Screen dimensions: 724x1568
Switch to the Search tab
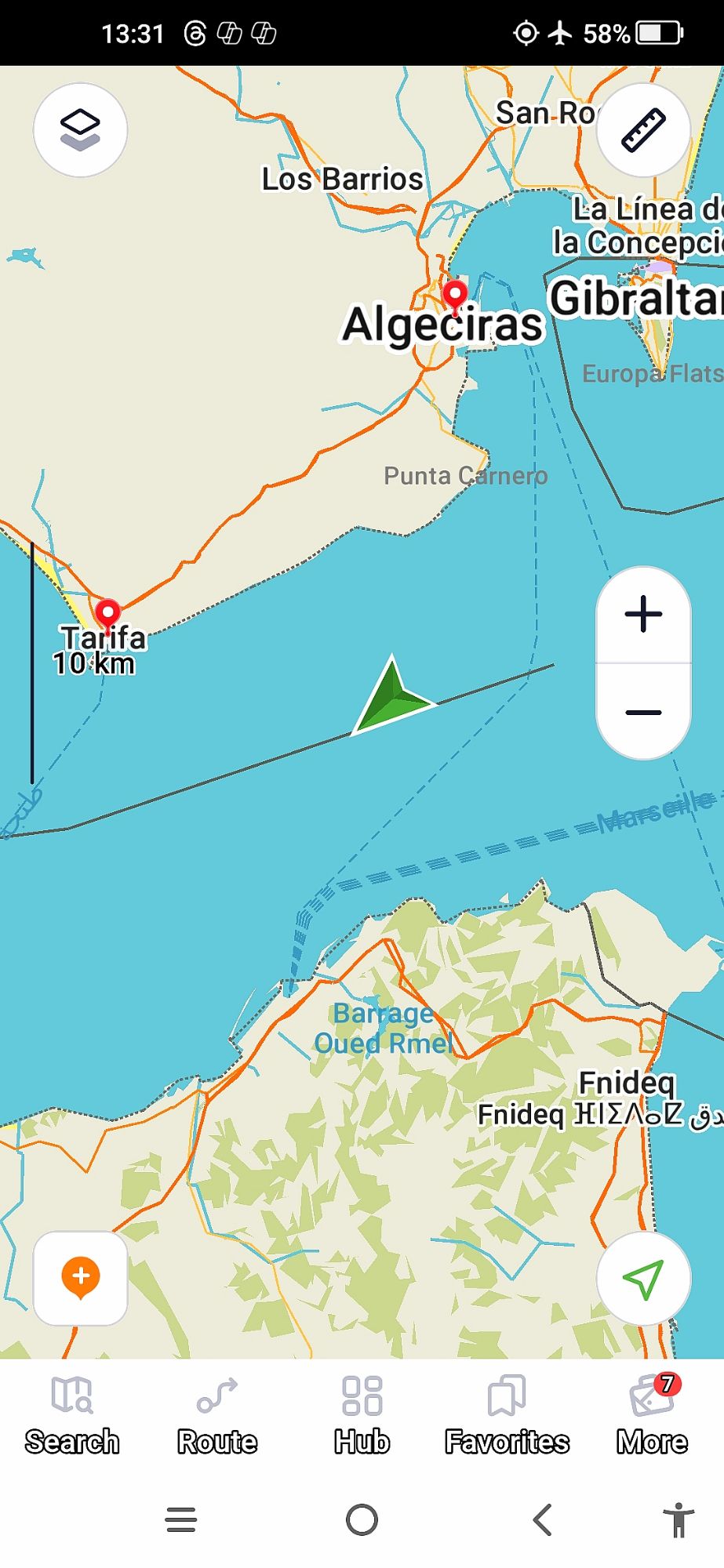[x=72, y=1416]
